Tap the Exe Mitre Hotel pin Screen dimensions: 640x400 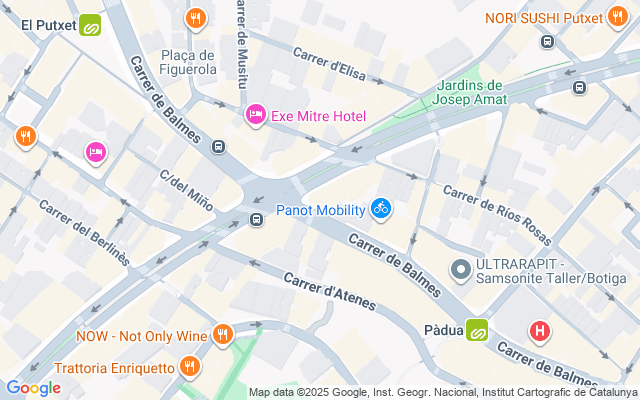click(256, 116)
